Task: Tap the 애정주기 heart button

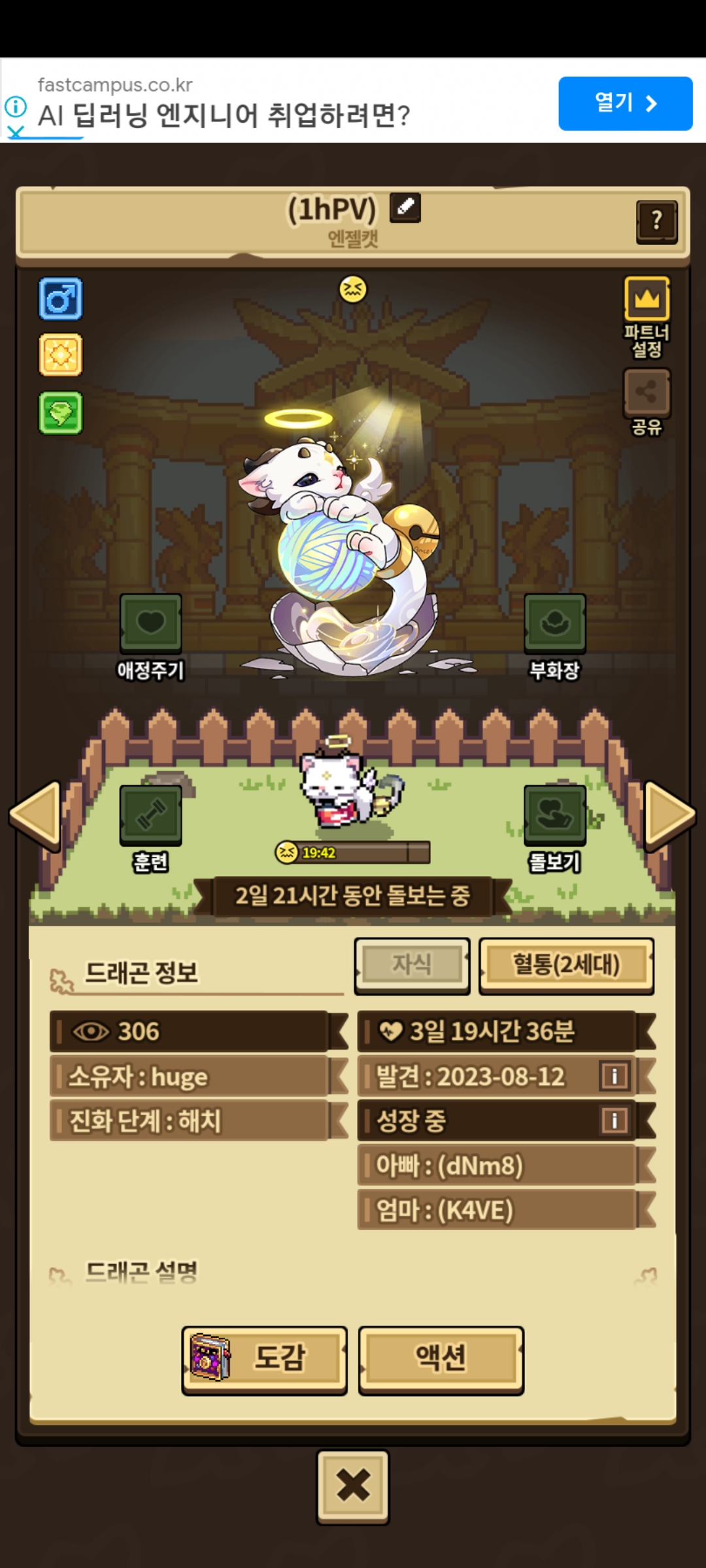Action: tap(150, 623)
